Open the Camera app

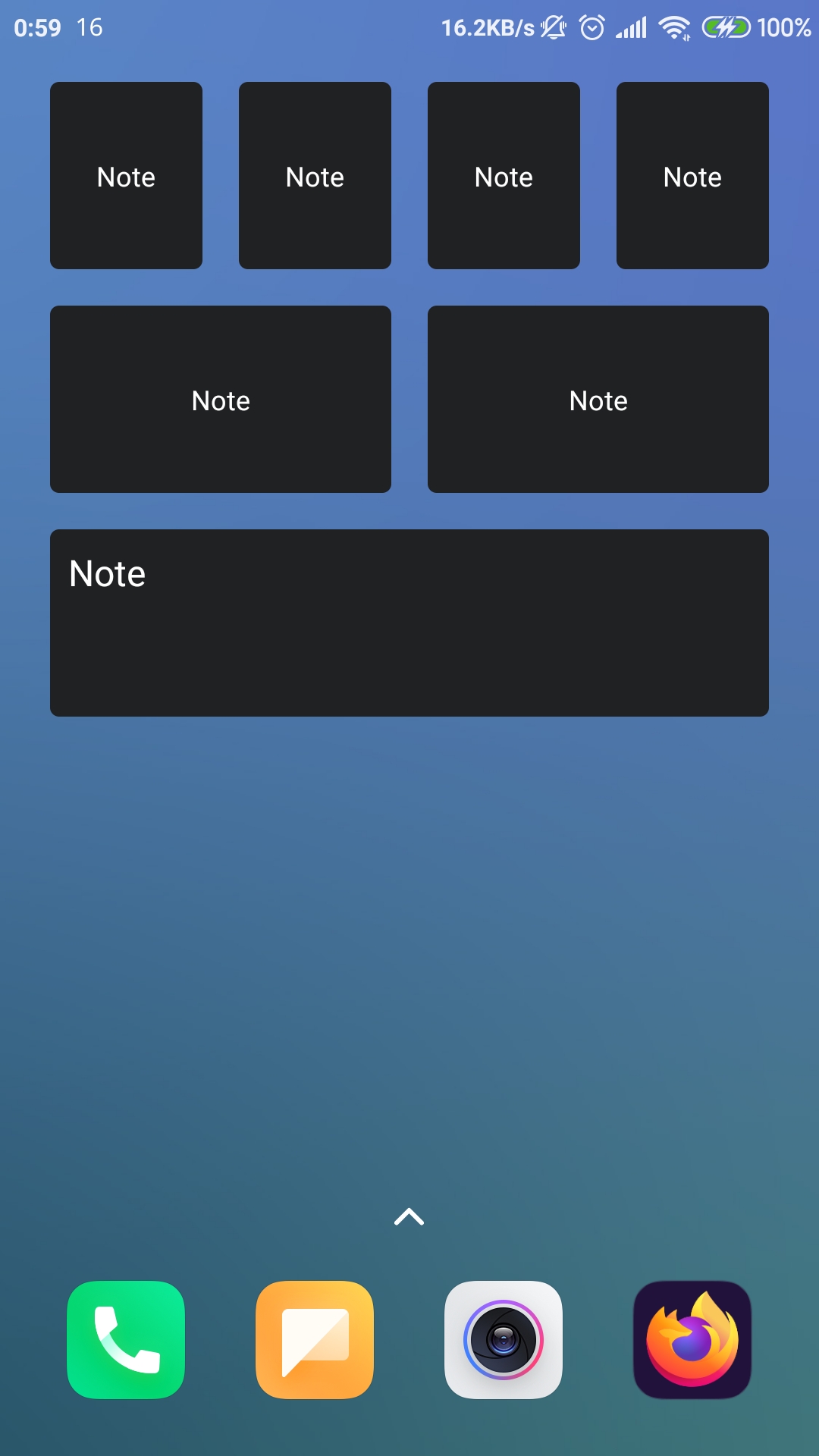[x=504, y=1339]
